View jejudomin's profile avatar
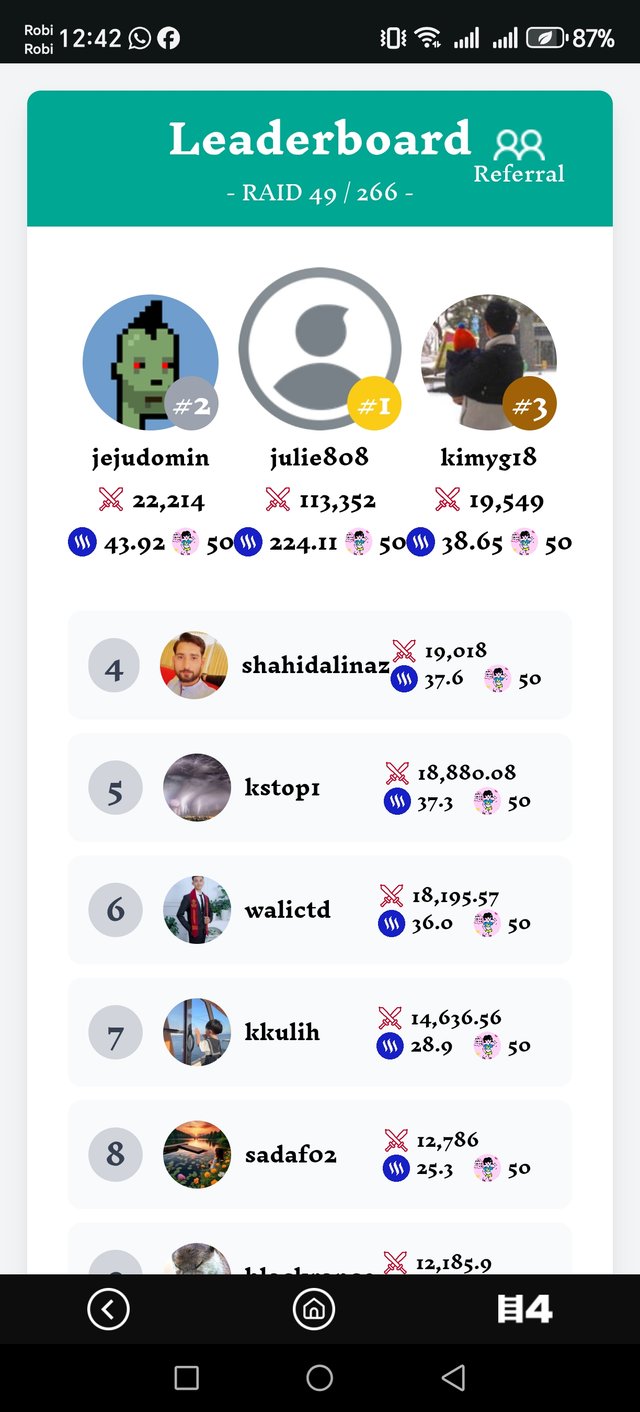Viewport: 640px width, 1412px height. [150, 362]
